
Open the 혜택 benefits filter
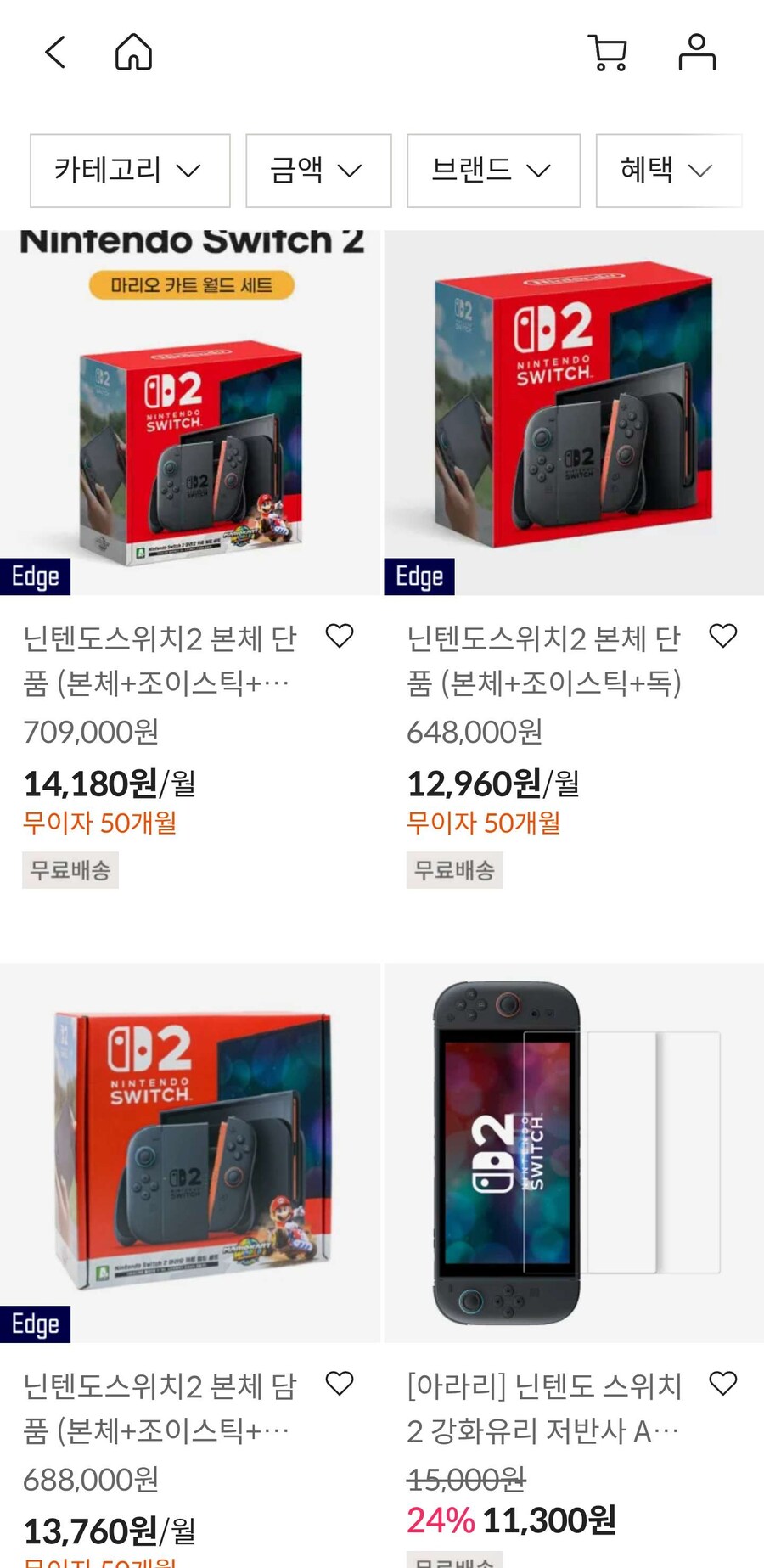[x=669, y=171]
